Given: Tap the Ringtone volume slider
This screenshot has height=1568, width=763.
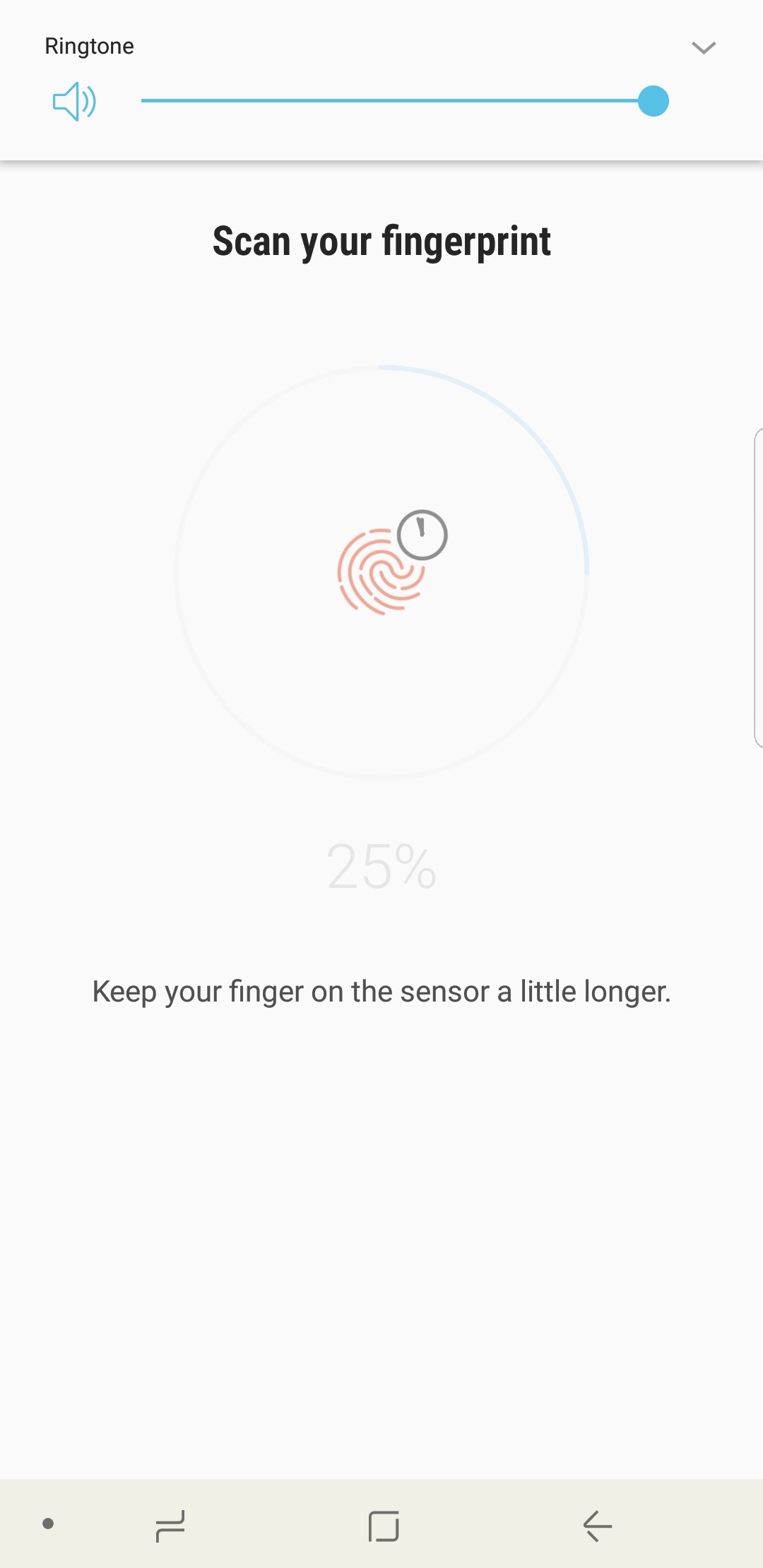Looking at the screenshot, I should point(405,101).
